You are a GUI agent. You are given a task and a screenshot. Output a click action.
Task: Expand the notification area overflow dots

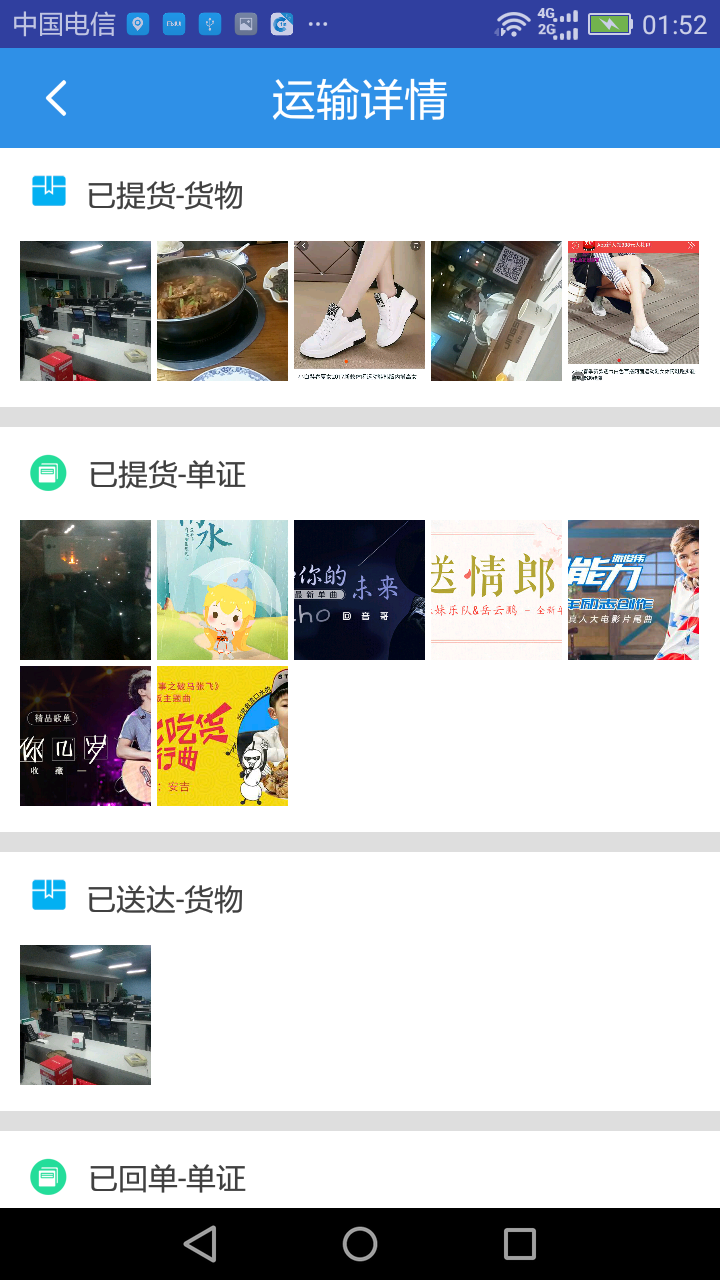316,24
